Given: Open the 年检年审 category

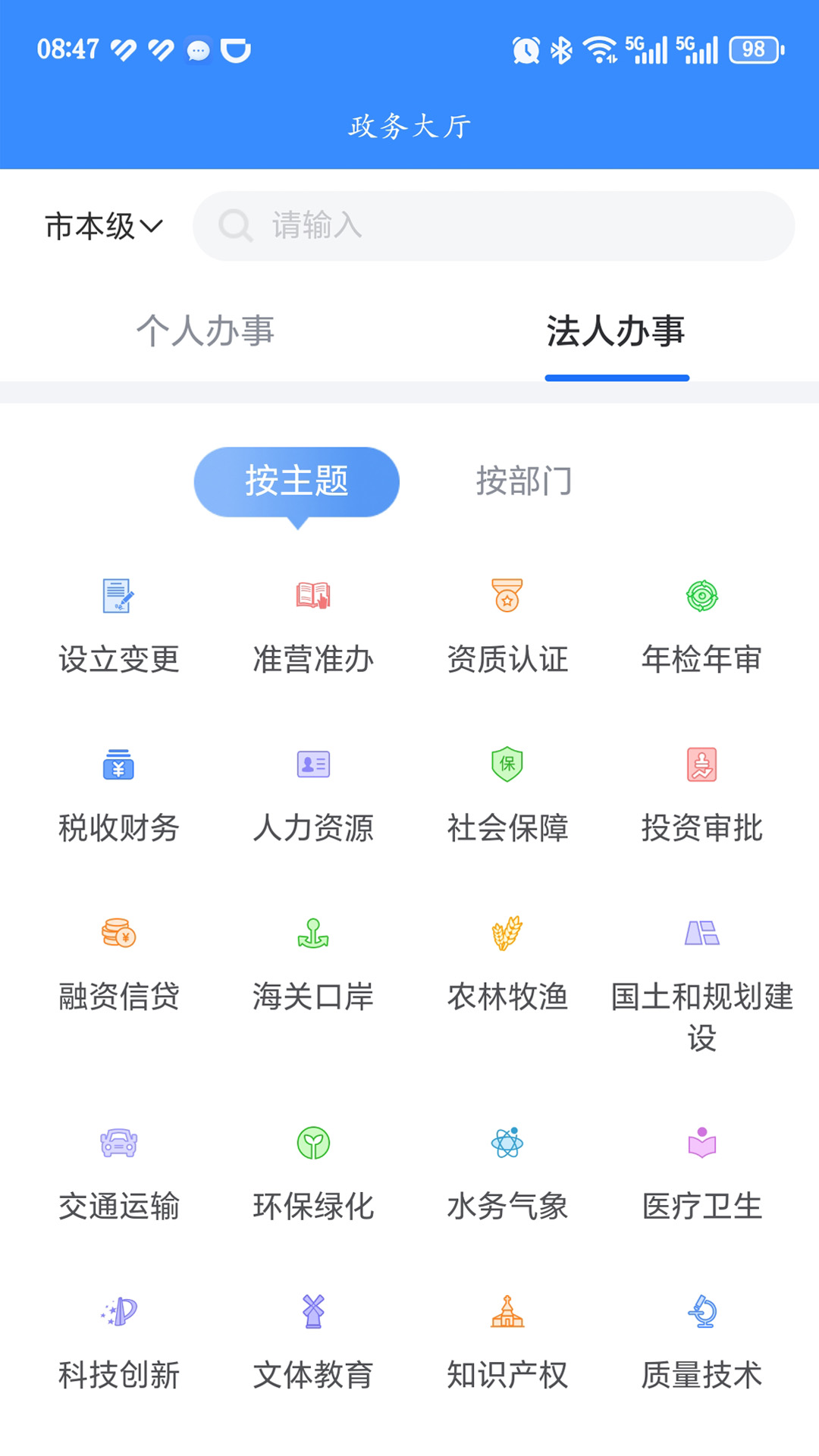Looking at the screenshot, I should [702, 628].
